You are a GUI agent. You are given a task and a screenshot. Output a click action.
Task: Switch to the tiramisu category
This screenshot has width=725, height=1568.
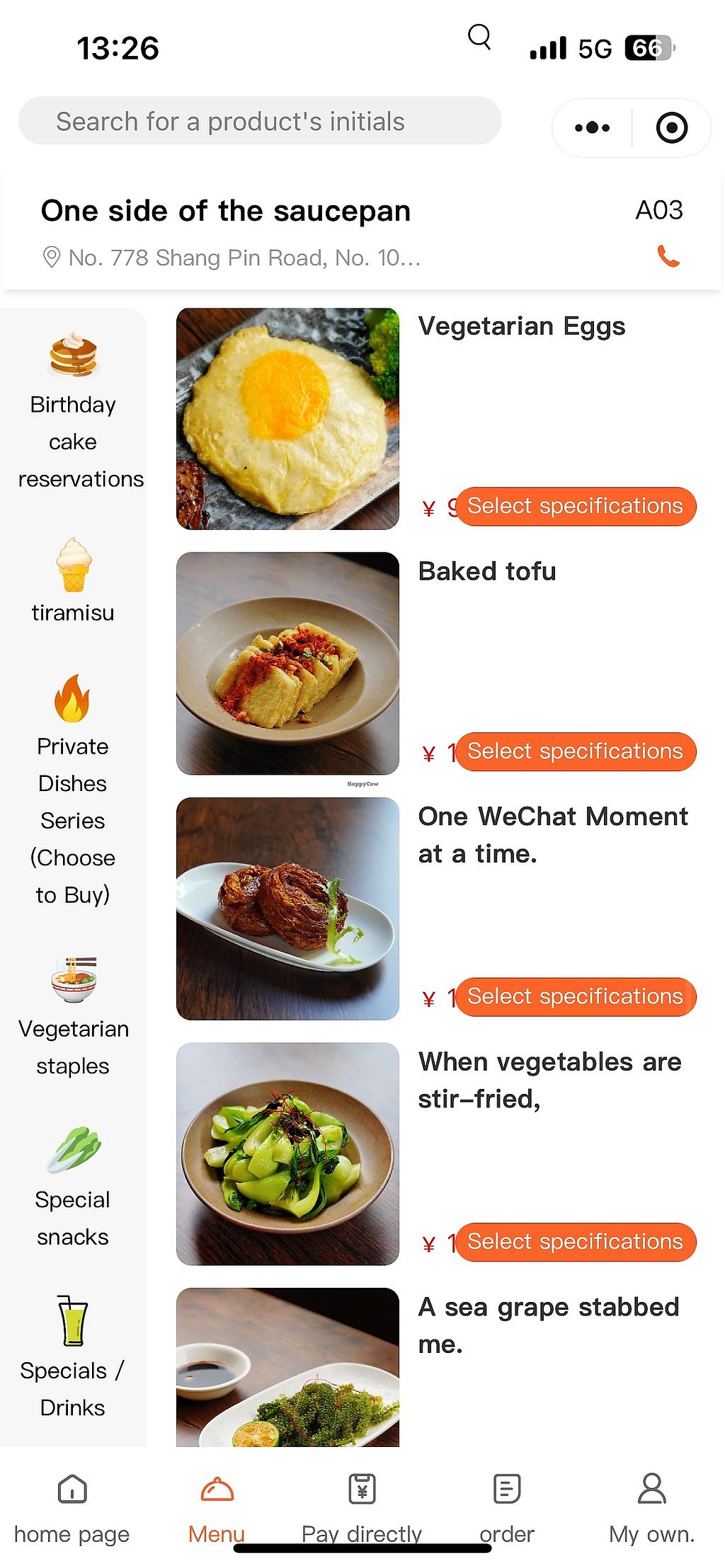73,580
